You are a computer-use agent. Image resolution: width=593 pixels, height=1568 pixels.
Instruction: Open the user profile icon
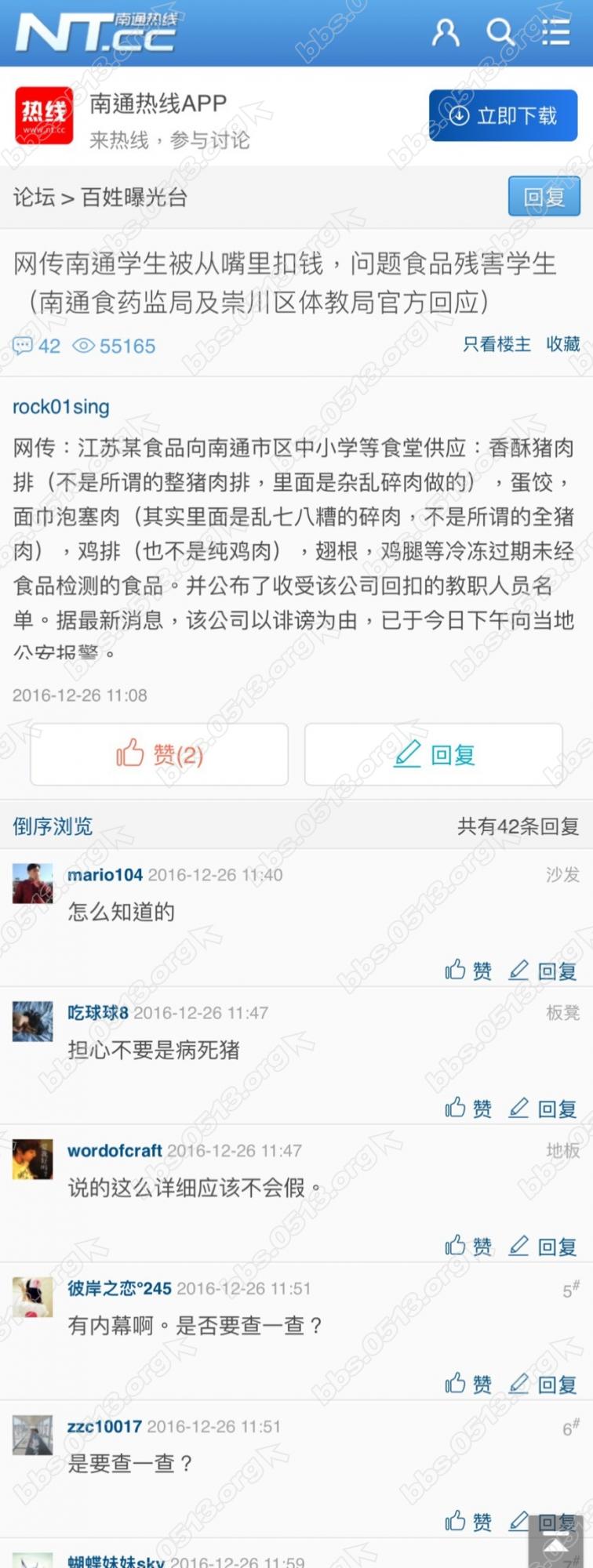pos(446,33)
